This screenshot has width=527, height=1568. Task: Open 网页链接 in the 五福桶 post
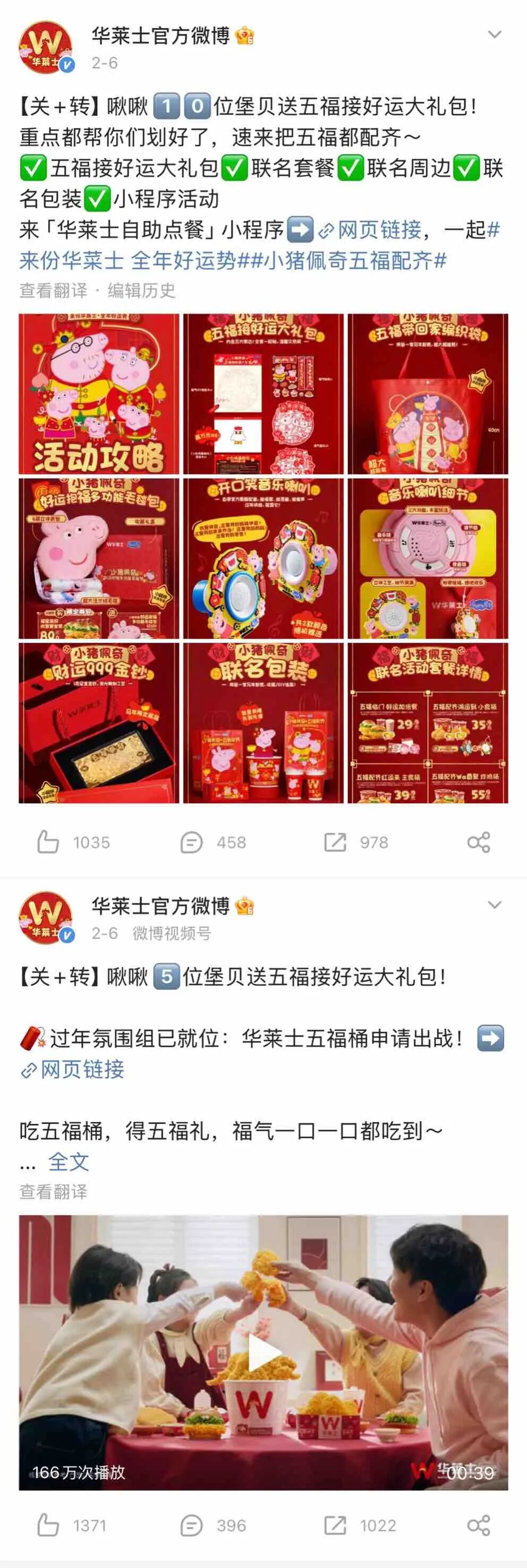coord(73,1069)
